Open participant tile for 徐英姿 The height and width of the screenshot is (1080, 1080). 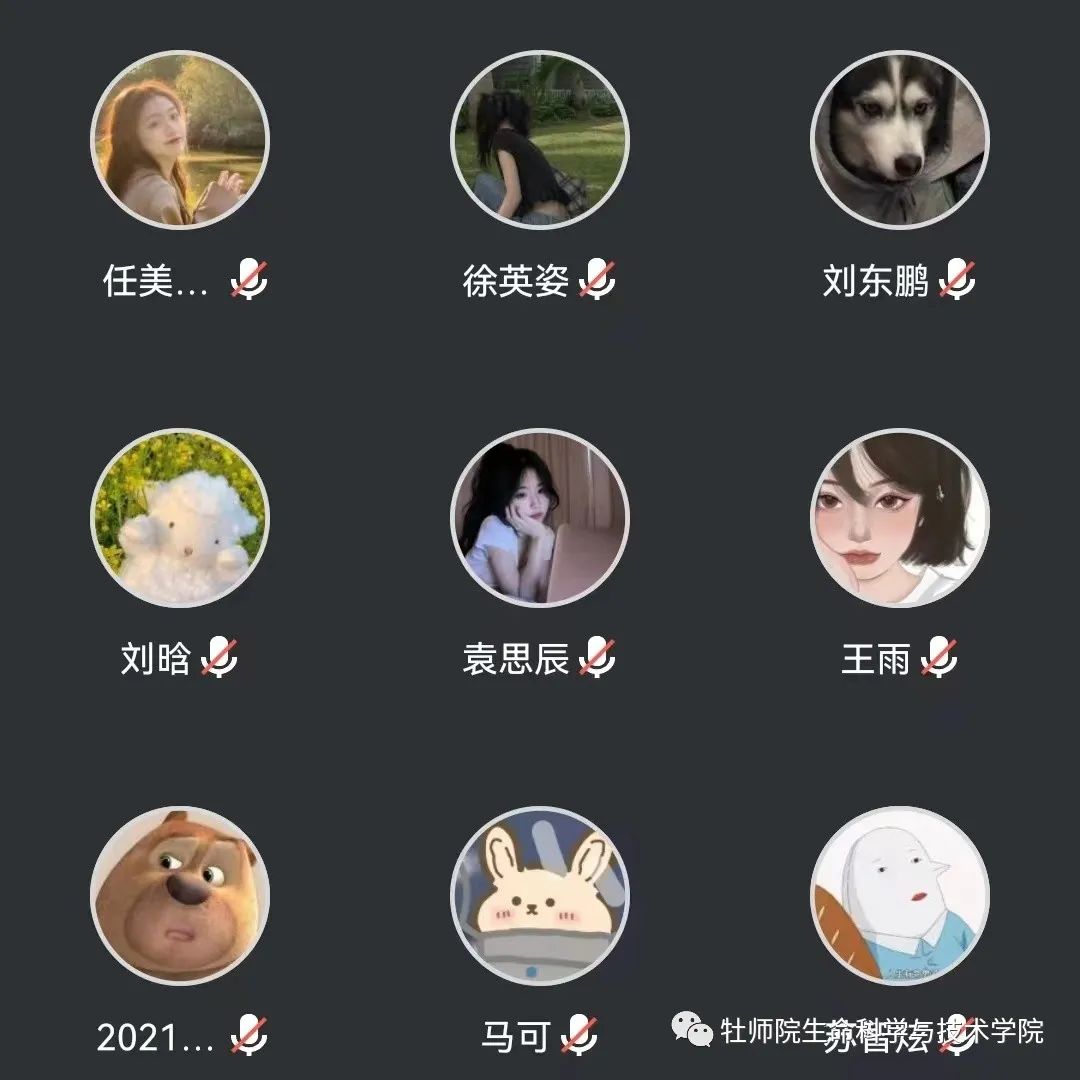pos(540,140)
